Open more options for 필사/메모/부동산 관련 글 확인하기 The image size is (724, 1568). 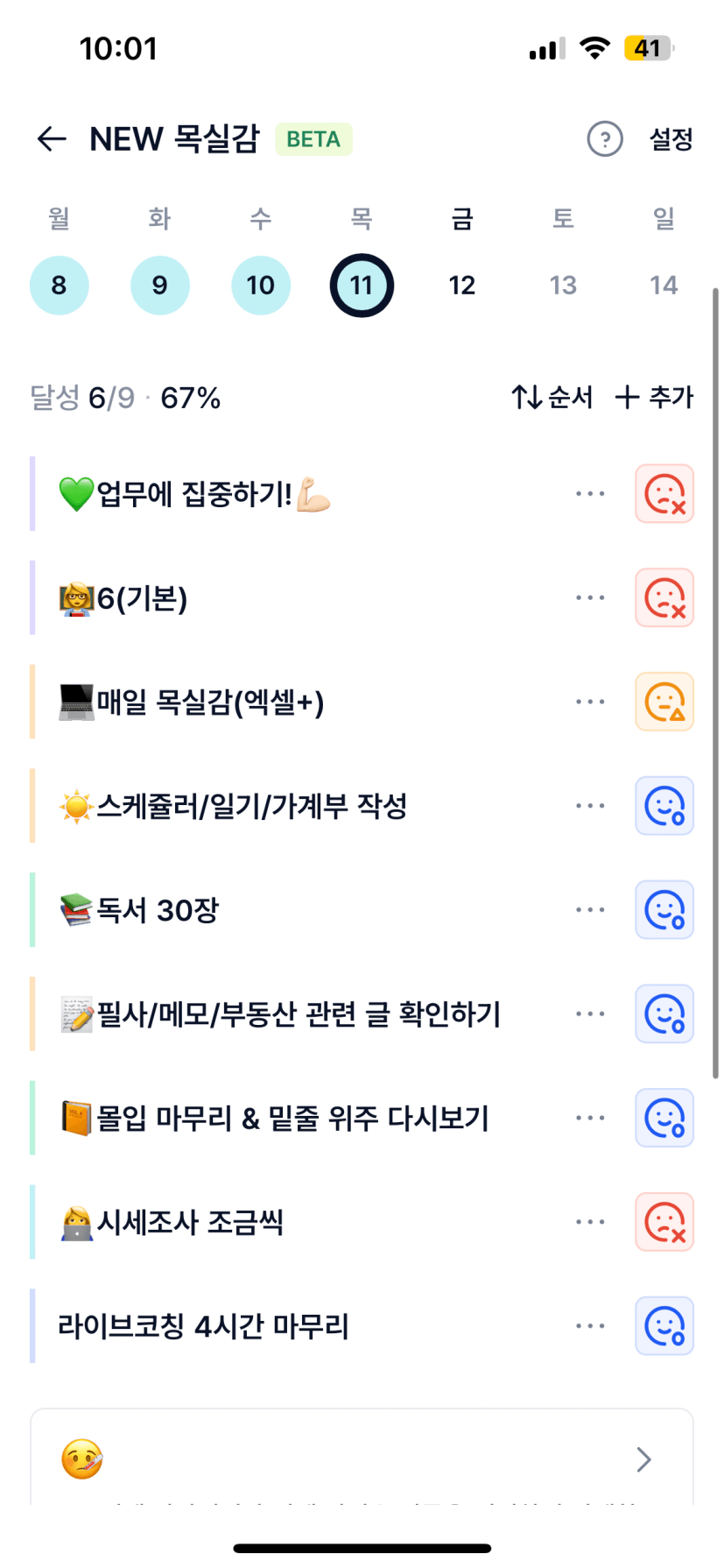[590, 1014]
